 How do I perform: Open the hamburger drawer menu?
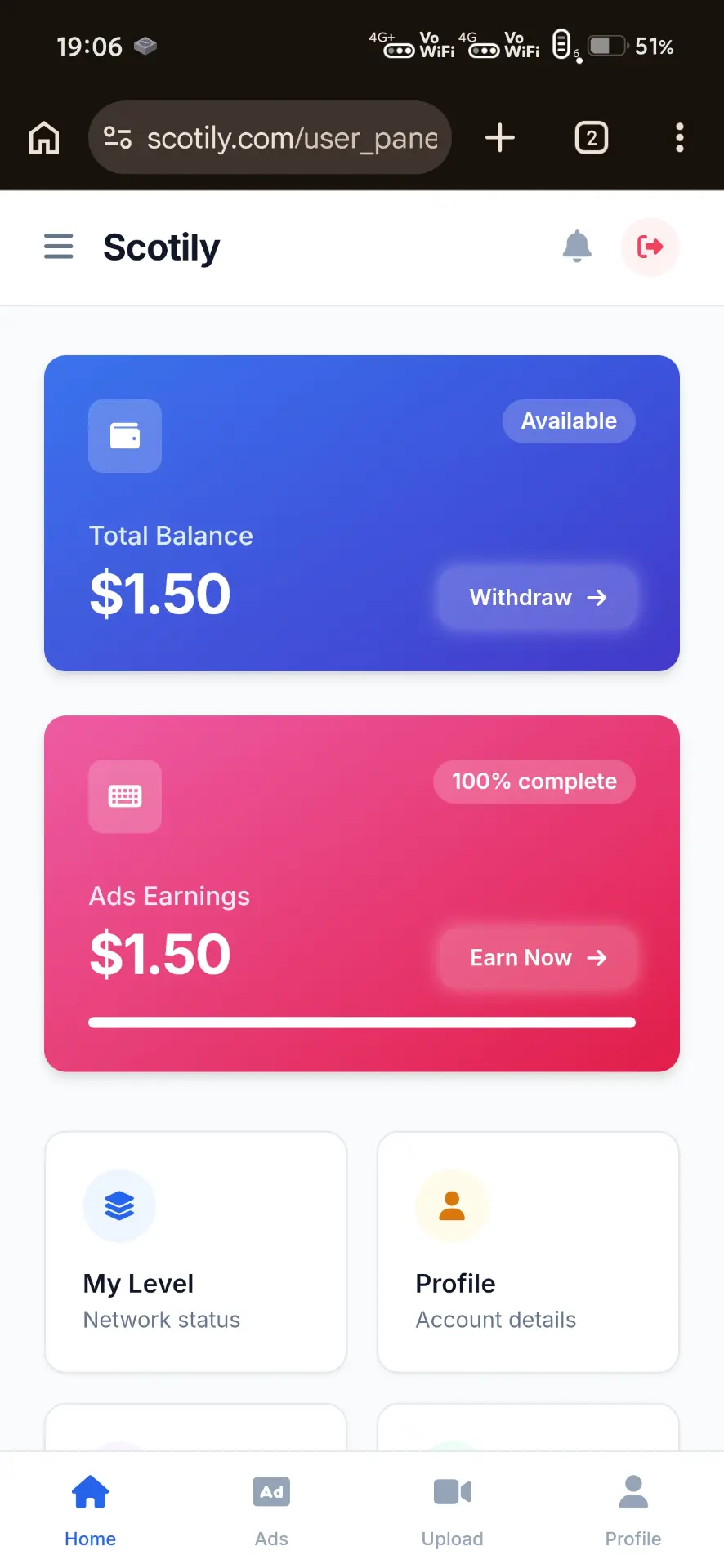pos(58,246)
